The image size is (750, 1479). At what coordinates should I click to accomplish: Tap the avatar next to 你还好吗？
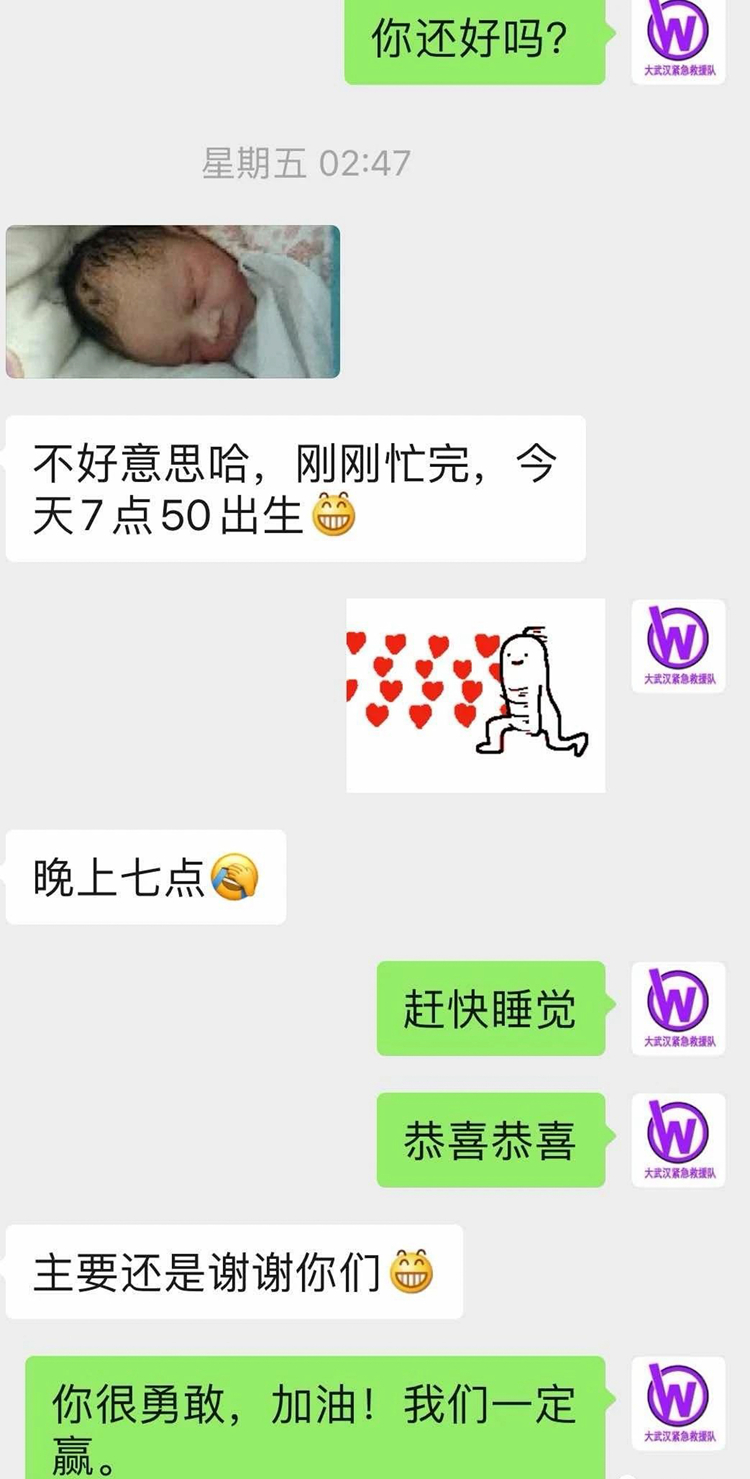(x=678, y=40)
